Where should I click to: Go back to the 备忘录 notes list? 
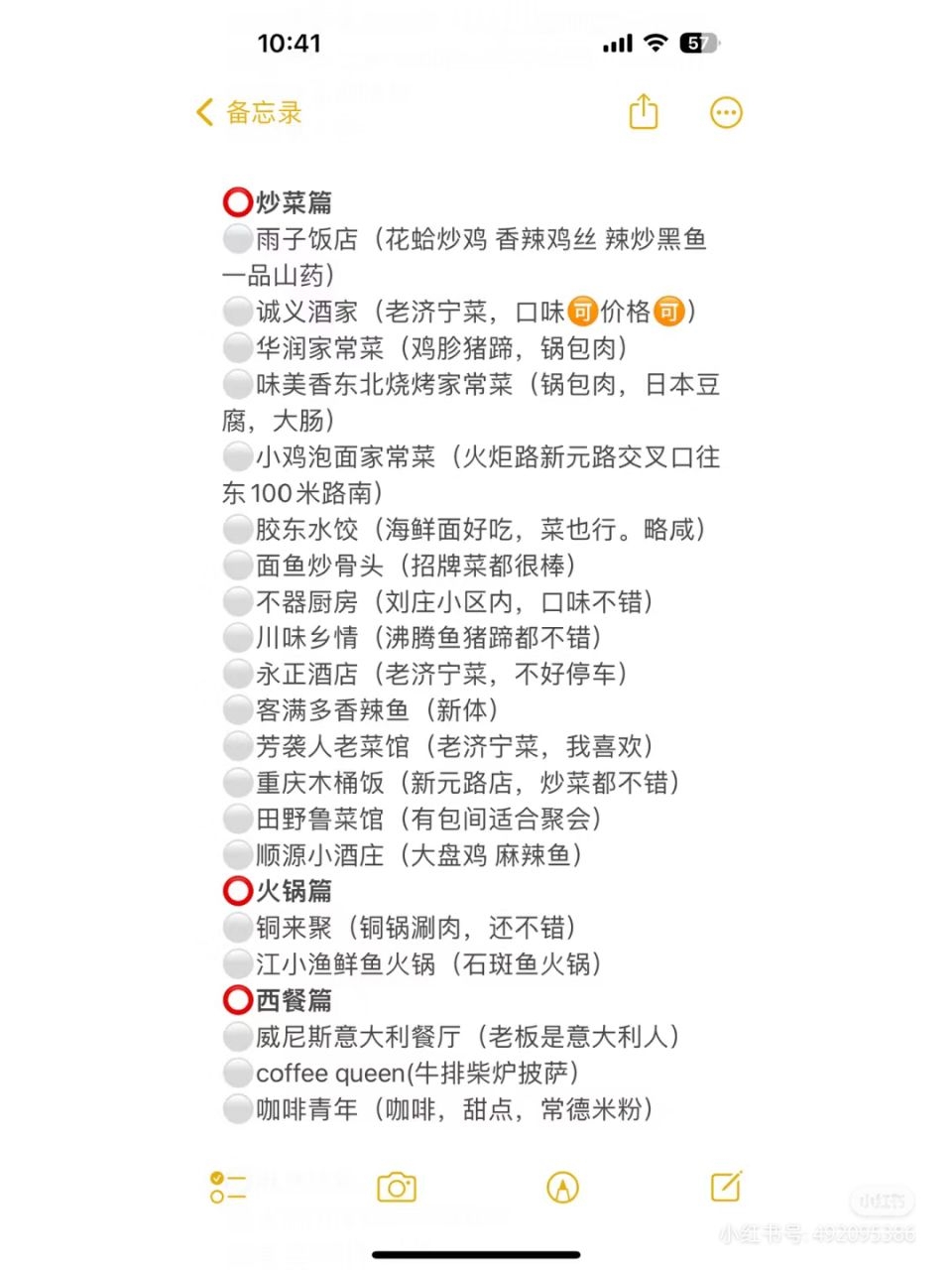[250, 112]
